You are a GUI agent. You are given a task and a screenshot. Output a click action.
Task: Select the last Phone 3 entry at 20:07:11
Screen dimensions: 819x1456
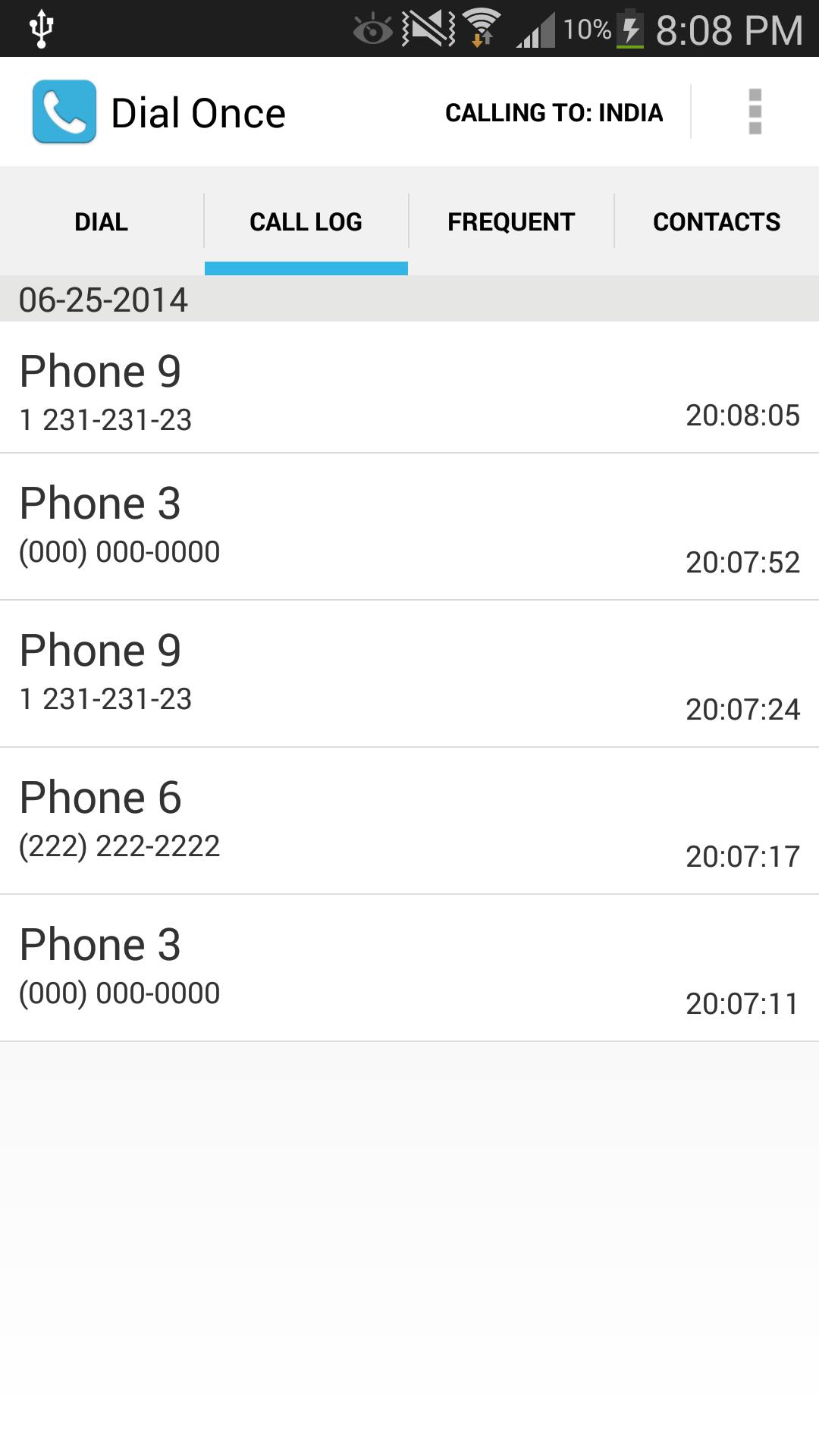coord(409,967)
